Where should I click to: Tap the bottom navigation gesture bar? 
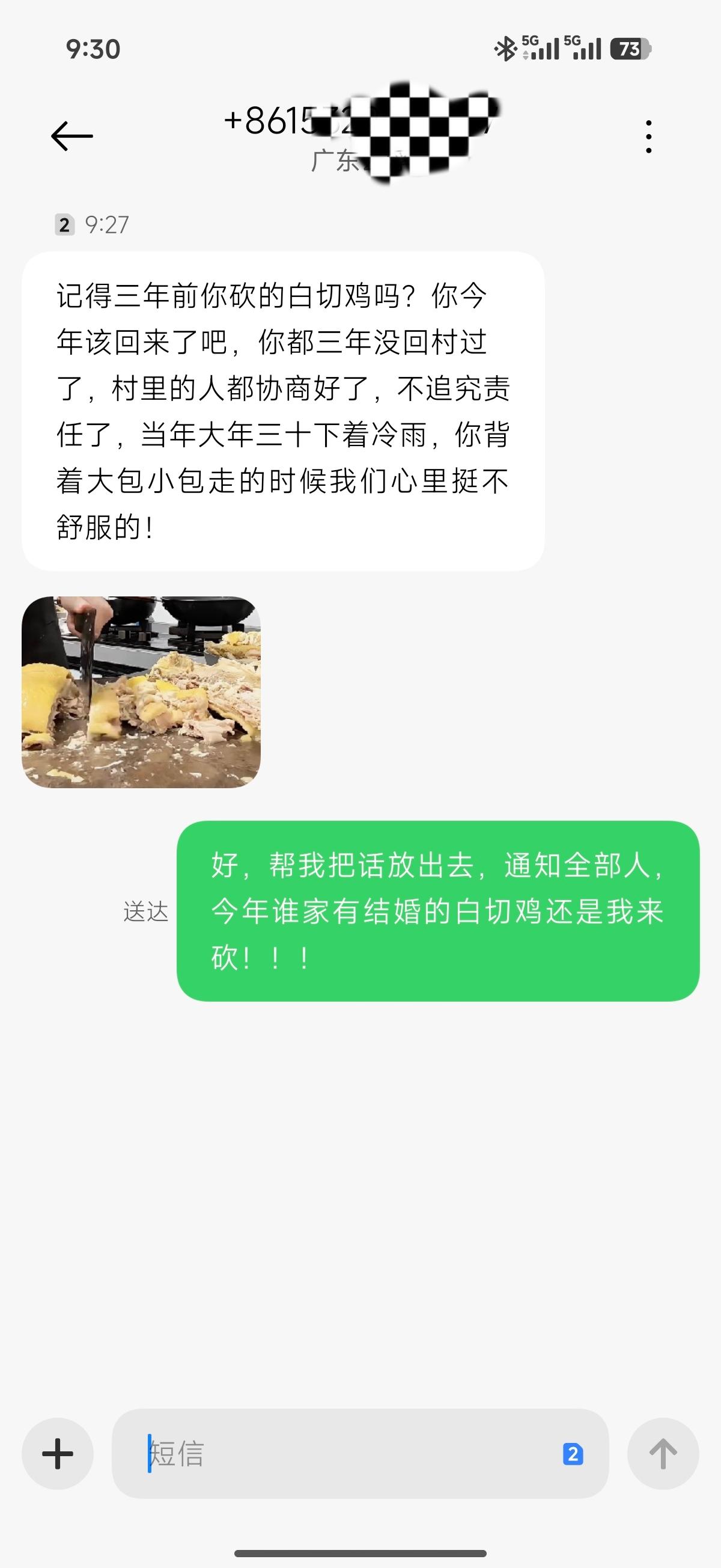[x=360, y=1551]
